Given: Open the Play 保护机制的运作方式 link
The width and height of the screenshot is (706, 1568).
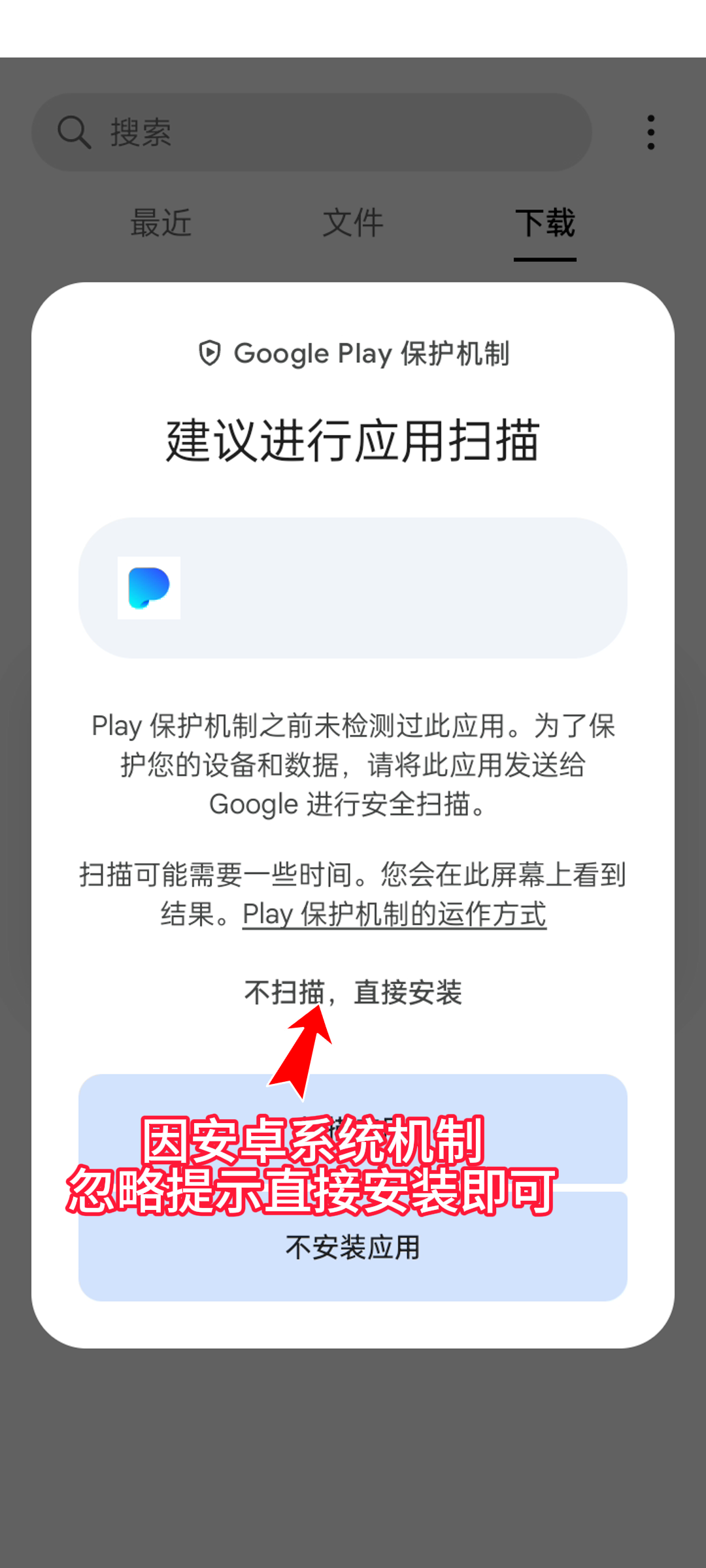Looking at the screenshot, I should (x=394, y=914).
